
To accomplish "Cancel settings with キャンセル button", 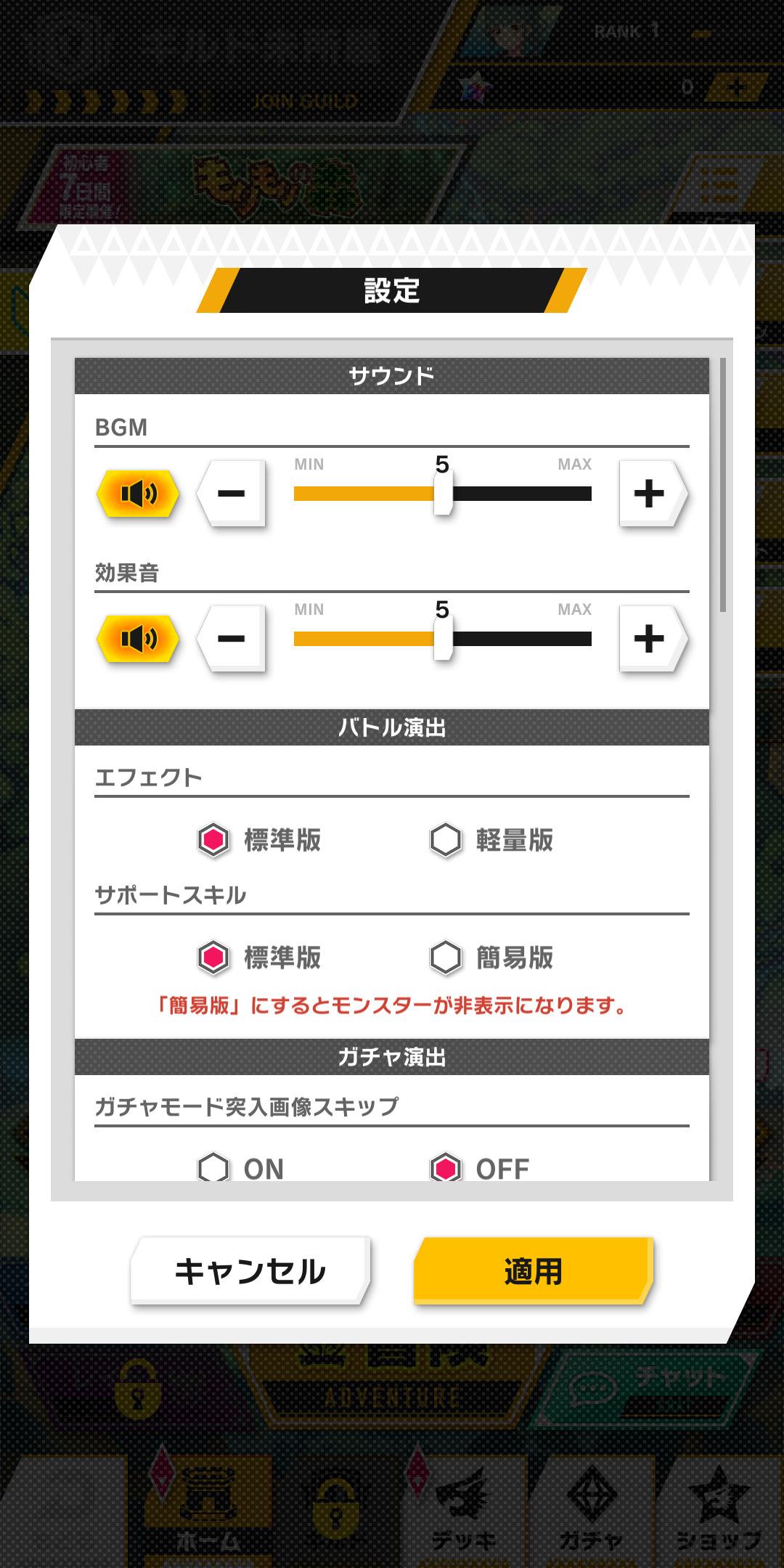I will point(250,1272).
